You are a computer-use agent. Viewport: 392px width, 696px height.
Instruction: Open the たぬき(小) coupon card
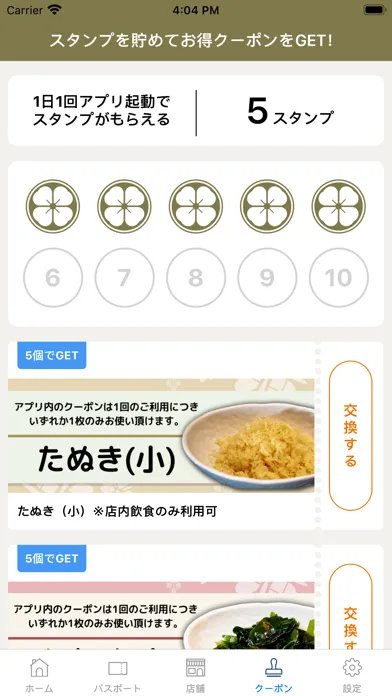161,436
